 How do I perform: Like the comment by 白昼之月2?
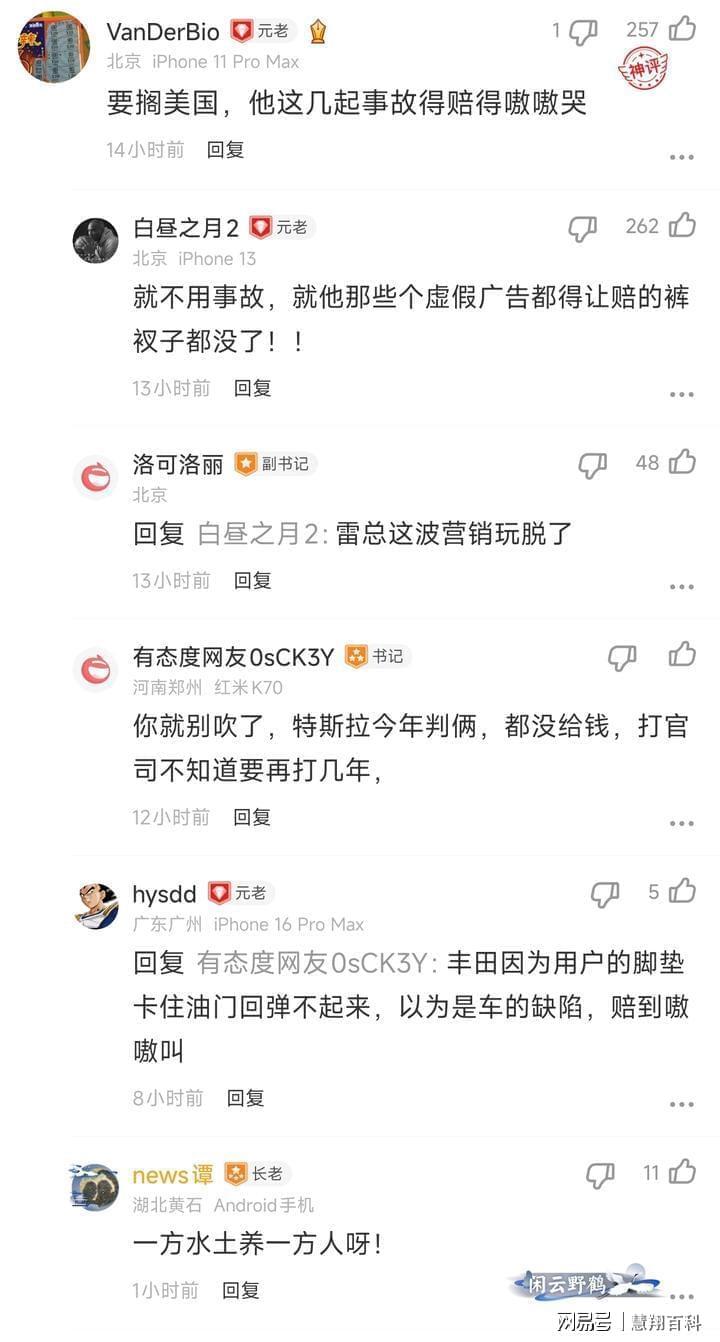[x=683, y=226]
